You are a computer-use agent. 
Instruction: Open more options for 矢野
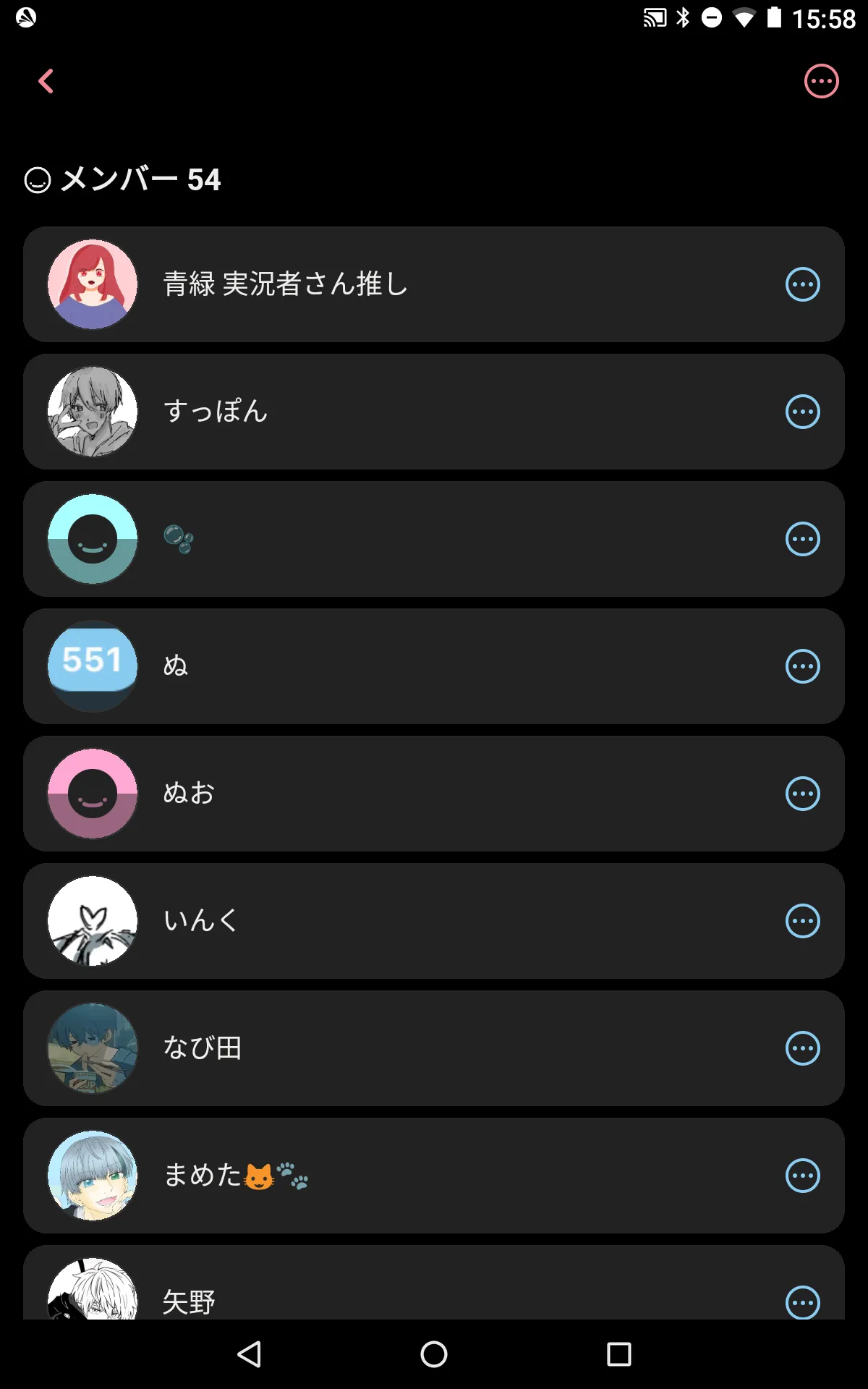point(803,1302)
